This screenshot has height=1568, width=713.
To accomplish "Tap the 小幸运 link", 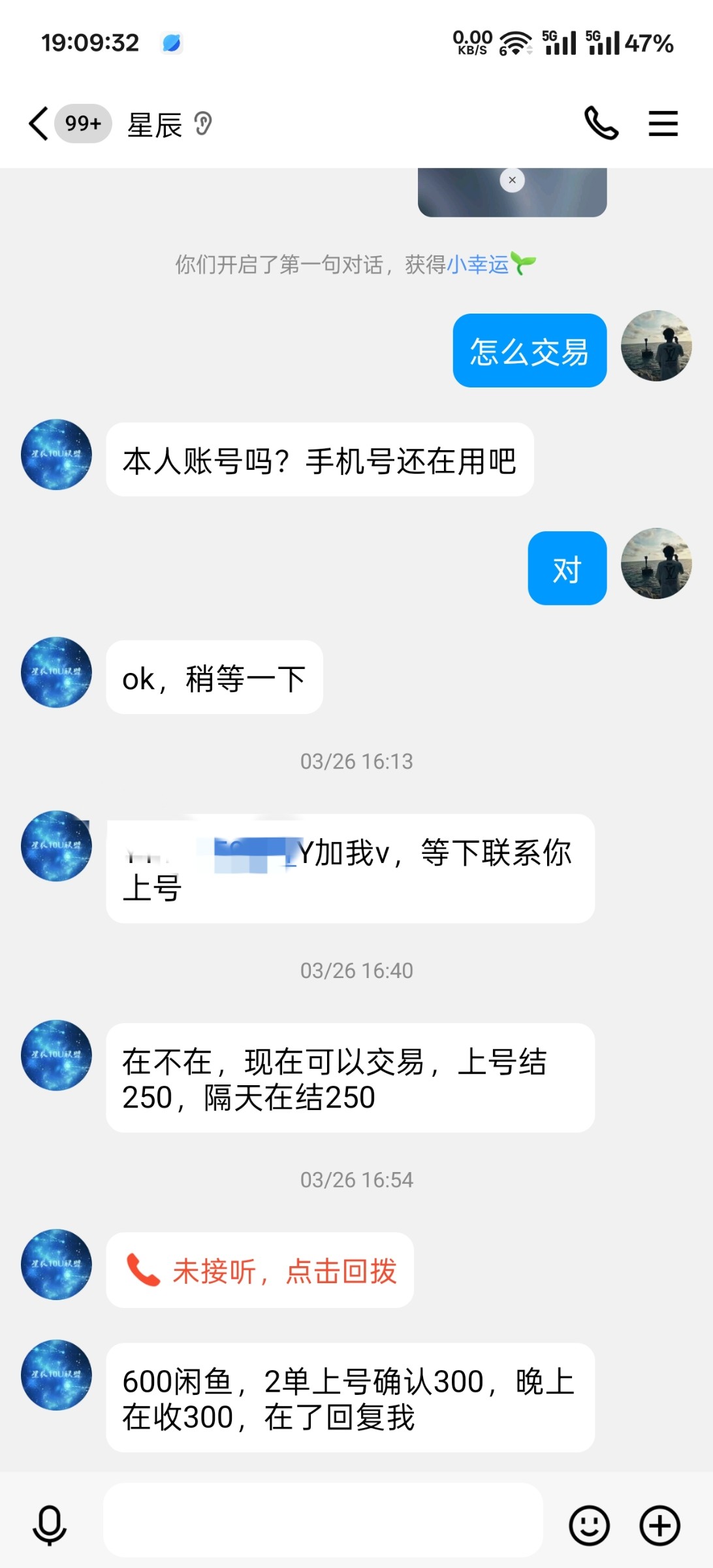I will pos(478,264).
